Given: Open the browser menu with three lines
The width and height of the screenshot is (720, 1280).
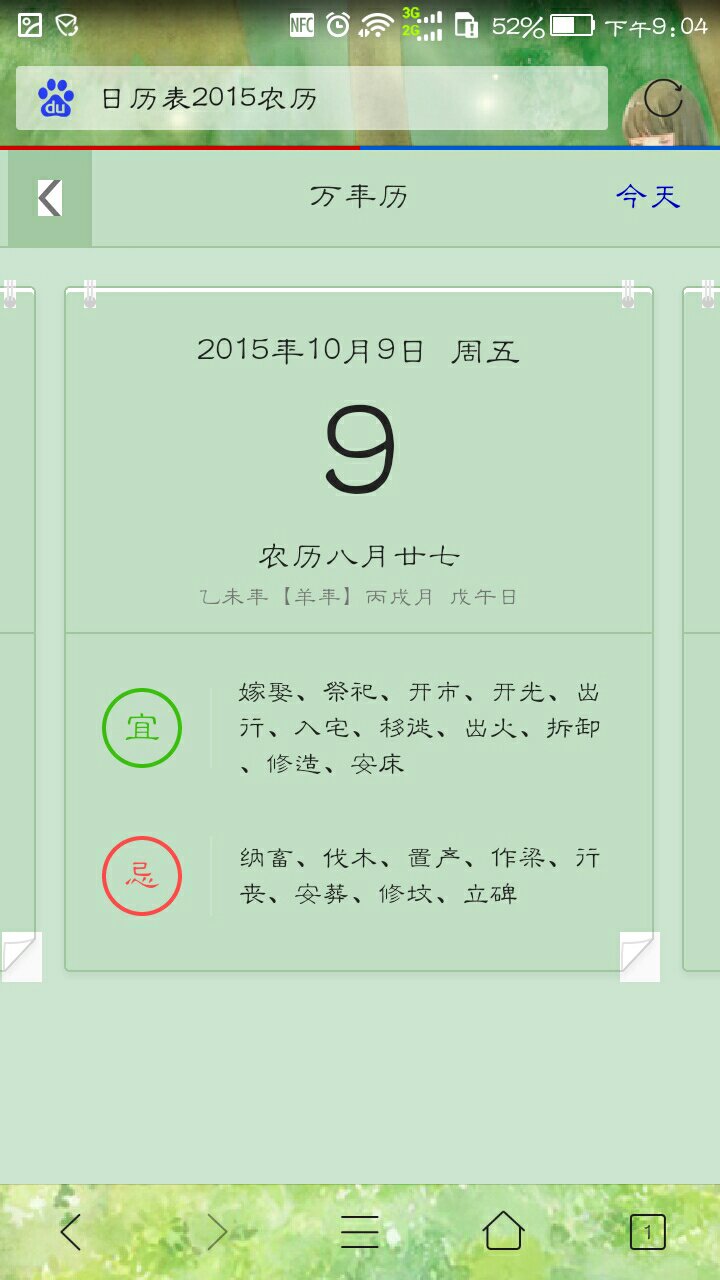Looking at the screenshot, I should click(359, 1232).
